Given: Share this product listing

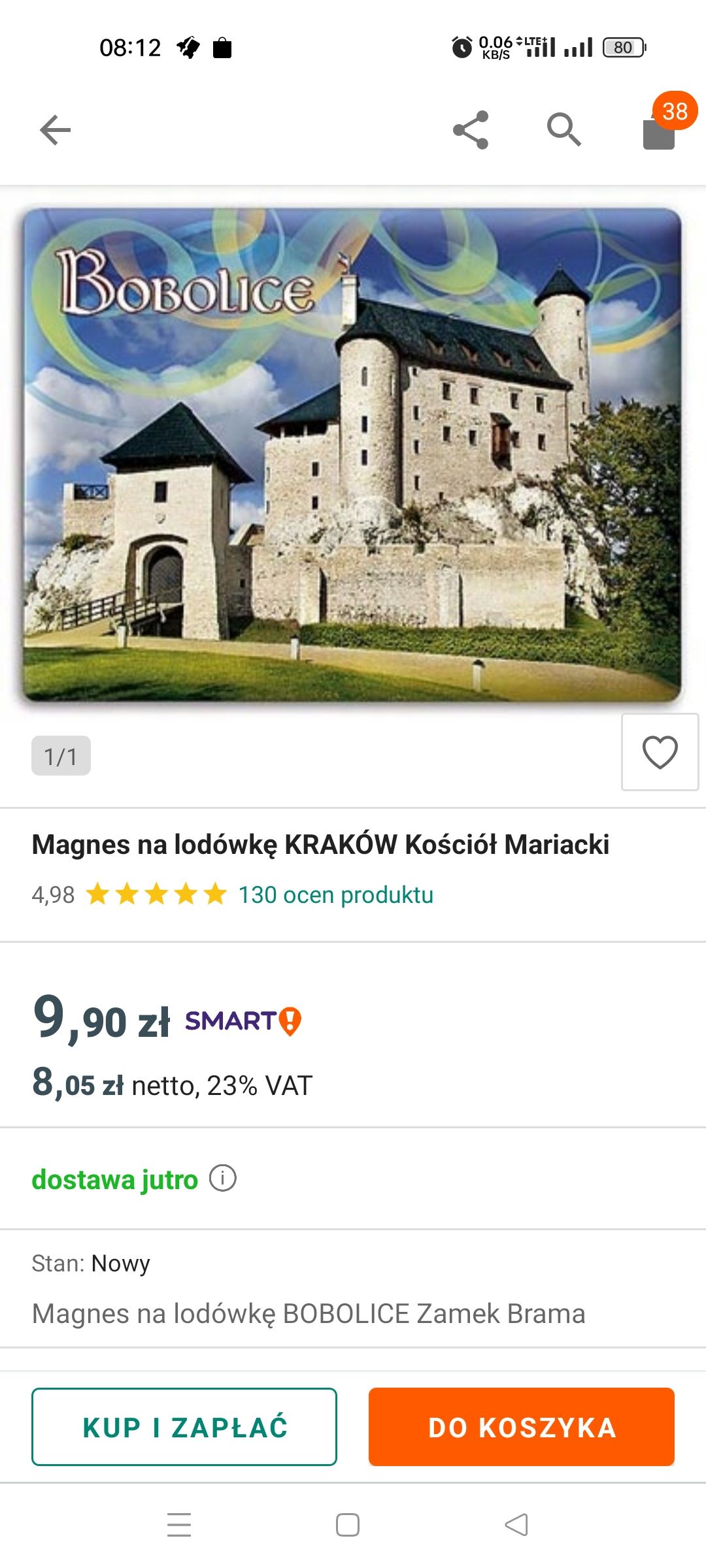Looking at the screenshot, I should point(471,130).
